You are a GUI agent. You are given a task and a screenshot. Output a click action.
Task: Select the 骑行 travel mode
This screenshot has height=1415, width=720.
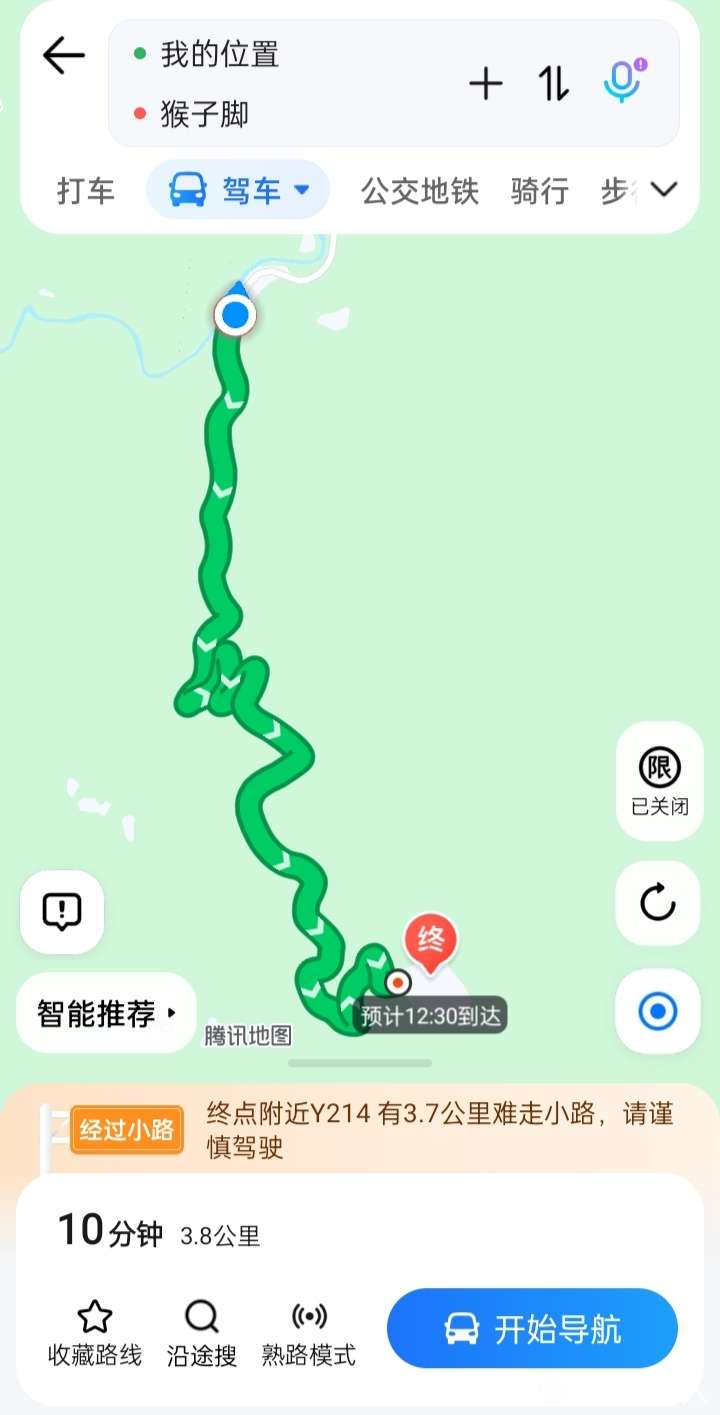coord(539,190)
